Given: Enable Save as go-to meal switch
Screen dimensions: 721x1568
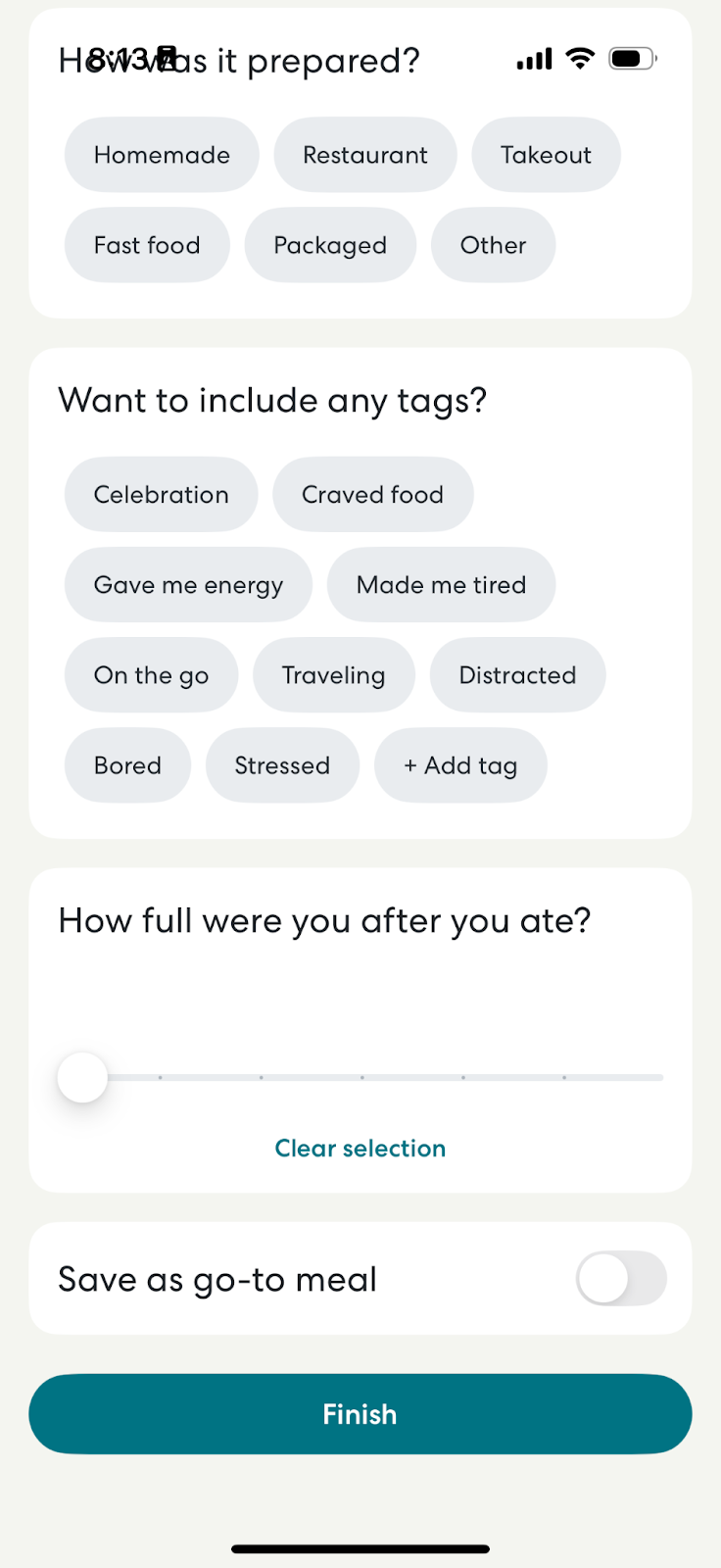Looking at the screenshot, I should pos(621,1279).
